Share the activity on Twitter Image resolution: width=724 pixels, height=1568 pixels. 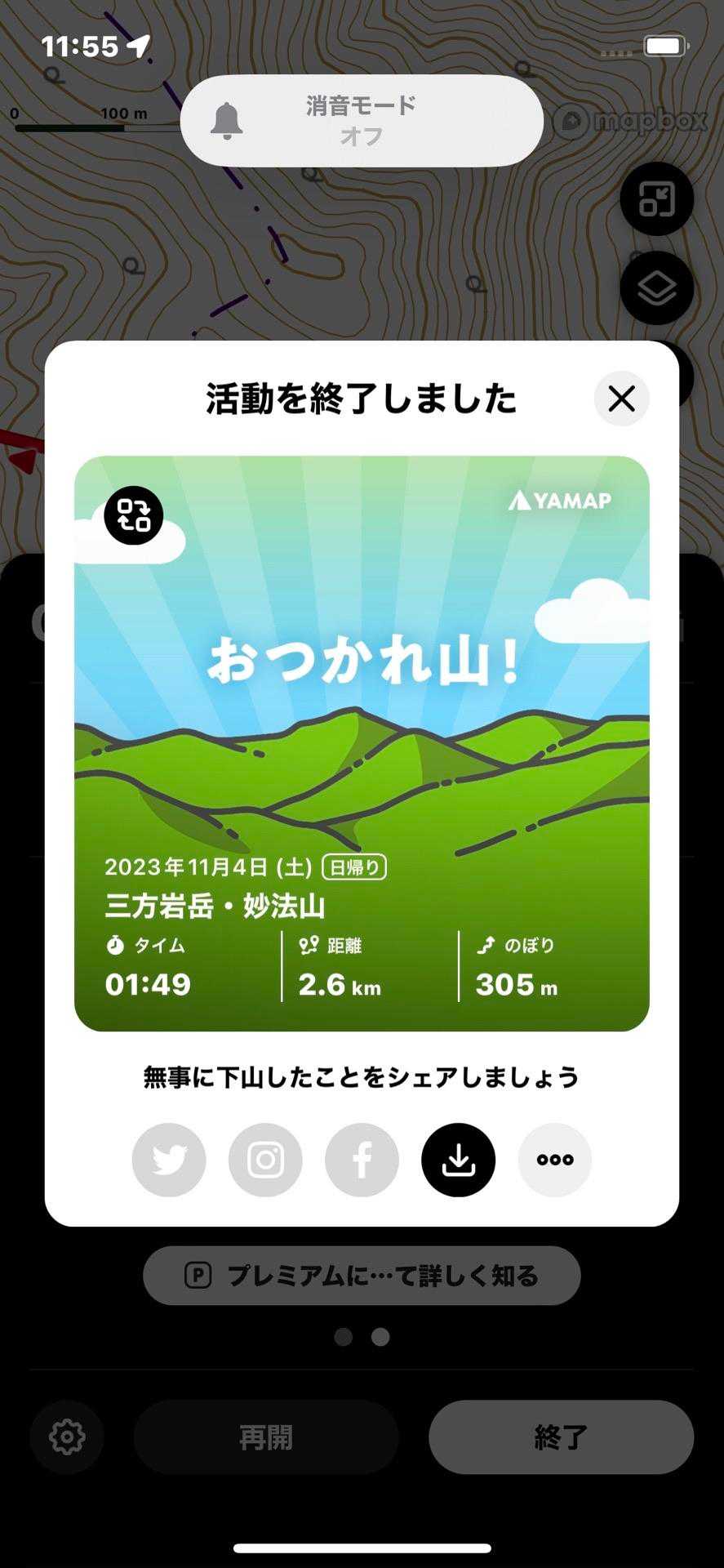[x=169, y=1160]
